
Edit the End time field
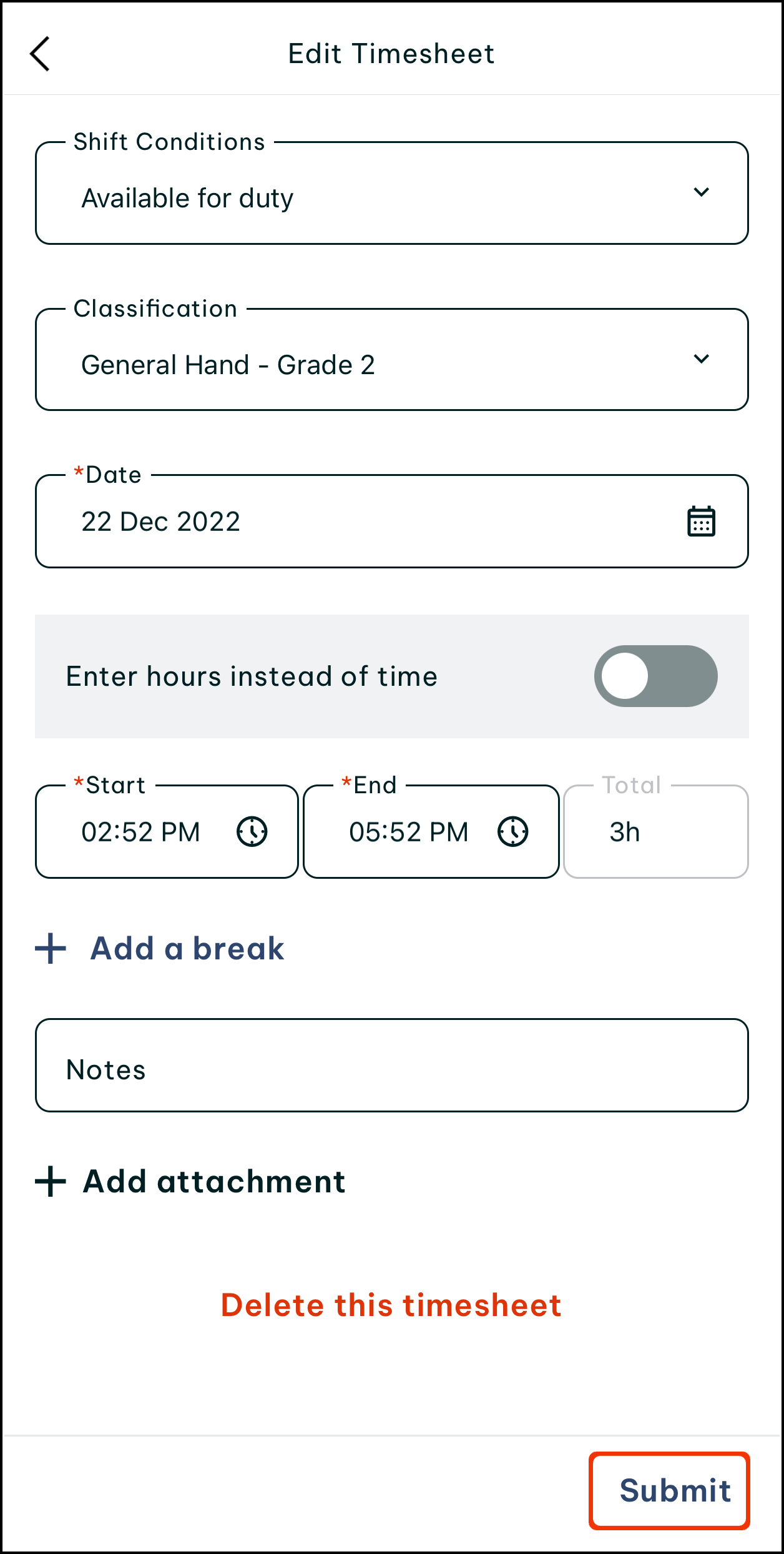point(431,832)
